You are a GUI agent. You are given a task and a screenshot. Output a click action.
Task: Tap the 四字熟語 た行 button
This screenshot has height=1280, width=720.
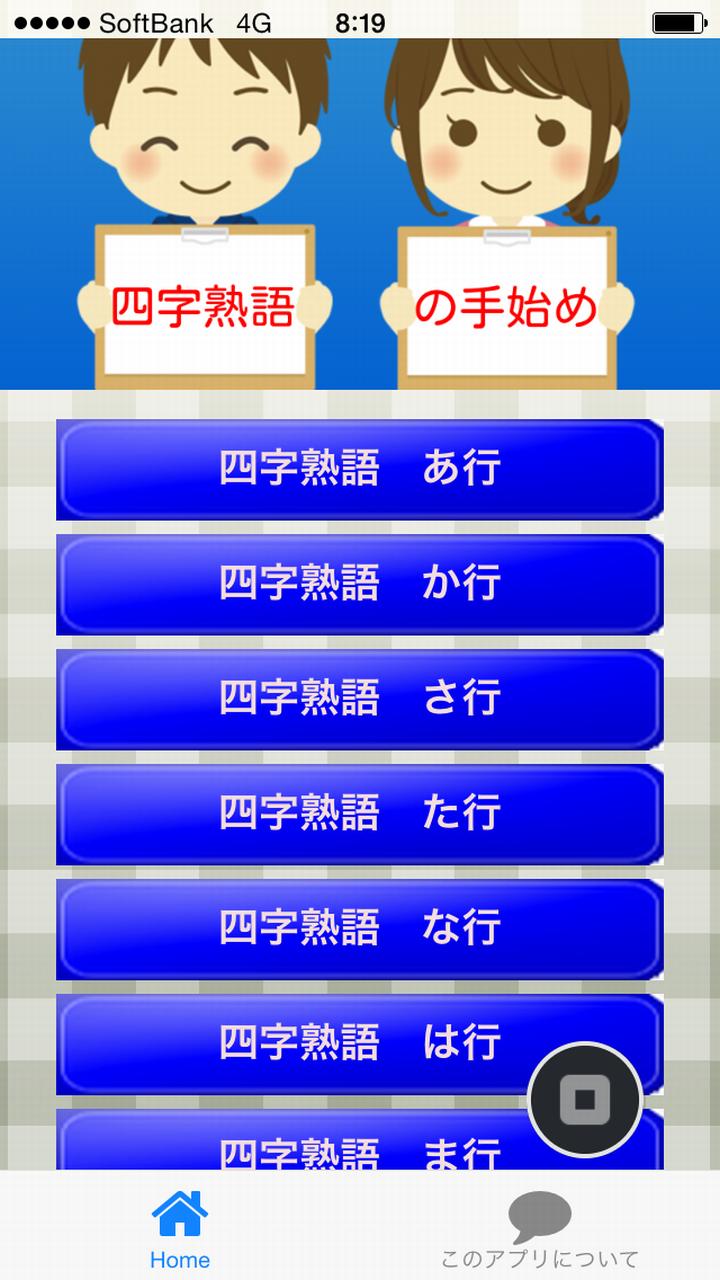coord(358,815)
